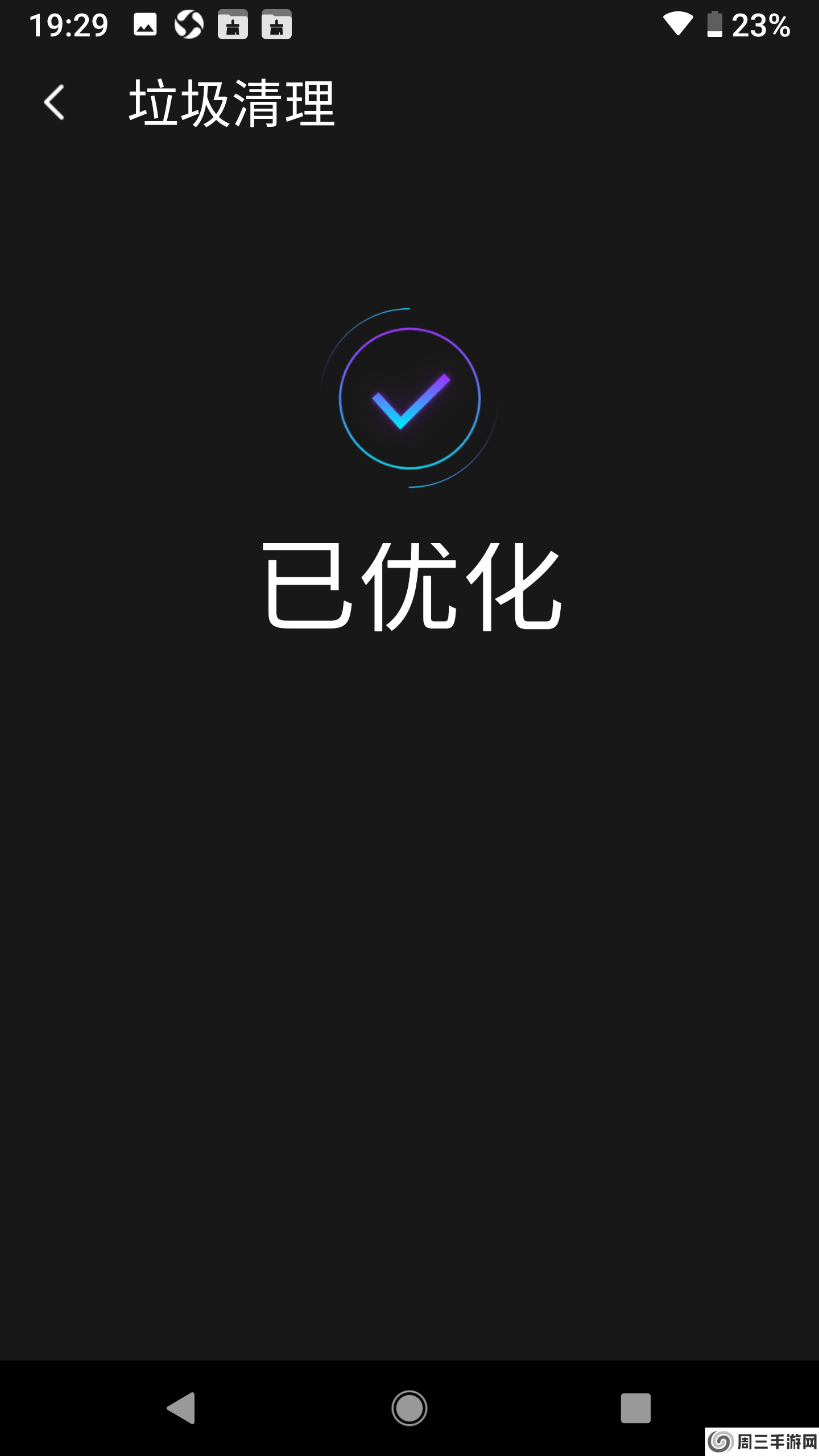The image size is (819, 1456).
Task: Tap the circular swirl notification icon
Action: 188,24
